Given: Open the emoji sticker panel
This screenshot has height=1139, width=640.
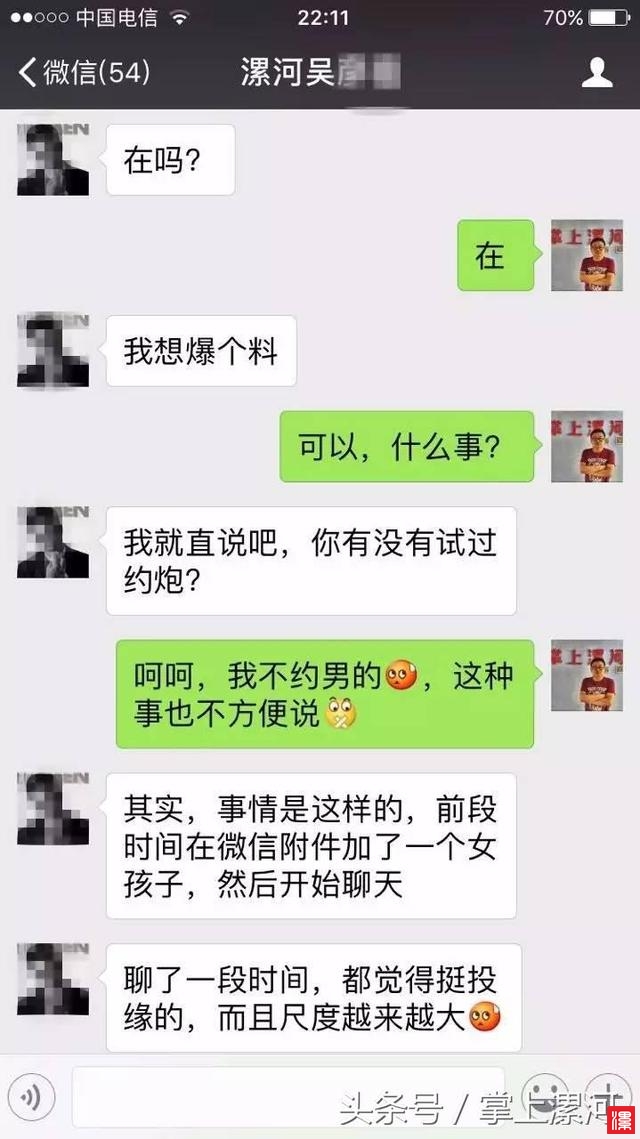Looking at the screenshot, I should 545,1095.
